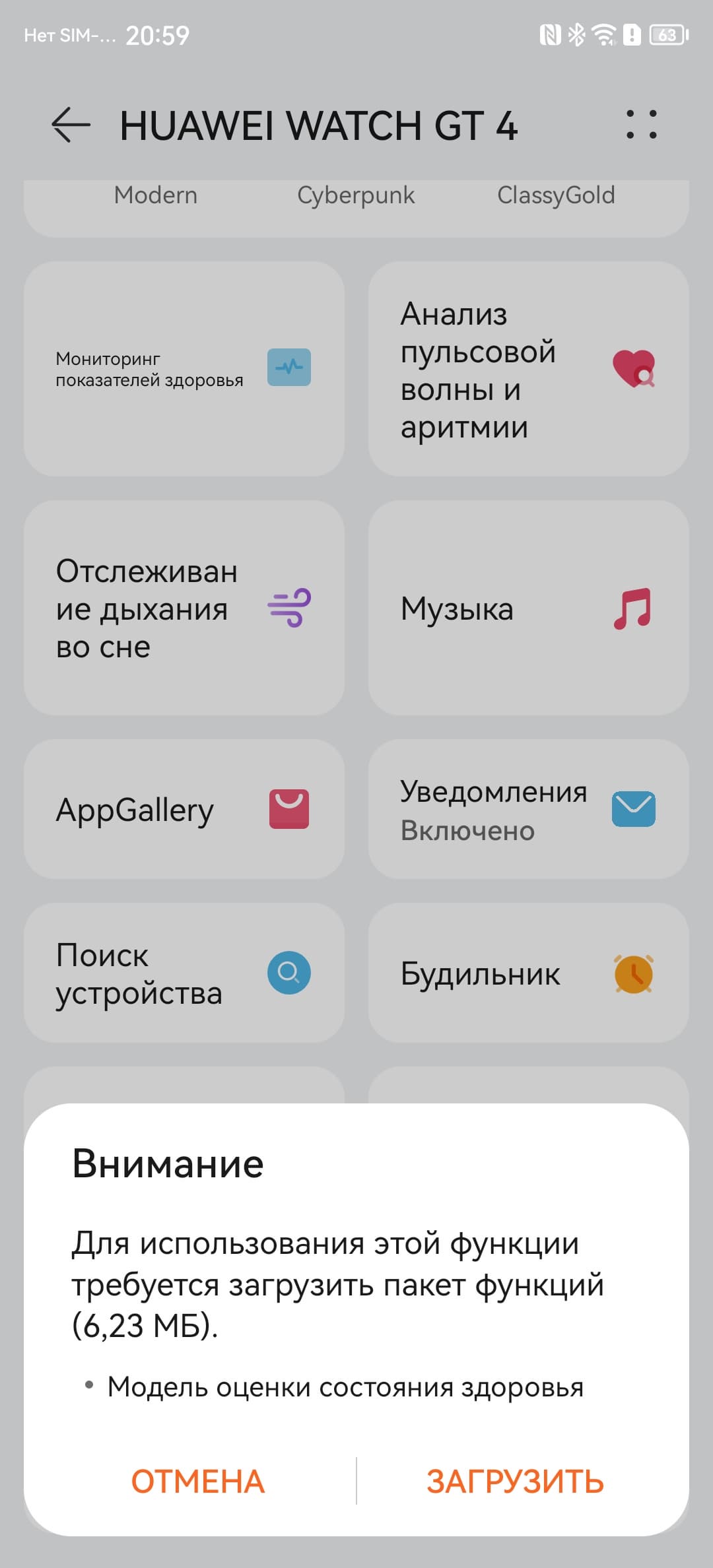Open Анализ пульсовой волны и аритмии

tap(528, 369)
